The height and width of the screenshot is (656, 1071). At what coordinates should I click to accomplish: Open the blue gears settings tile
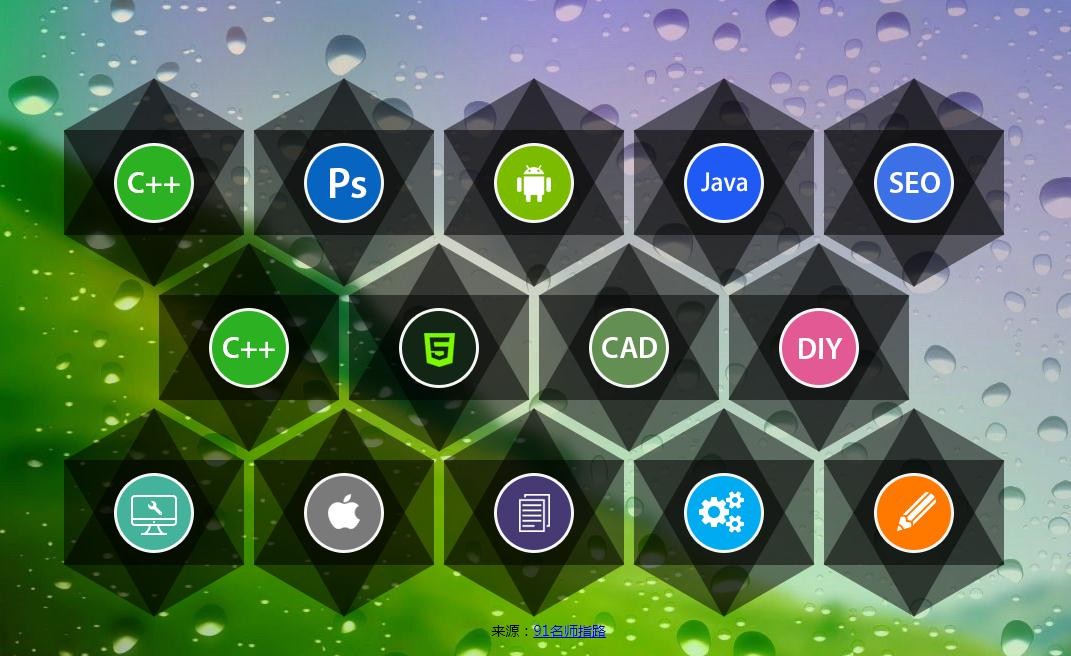[x=724, y=513]
